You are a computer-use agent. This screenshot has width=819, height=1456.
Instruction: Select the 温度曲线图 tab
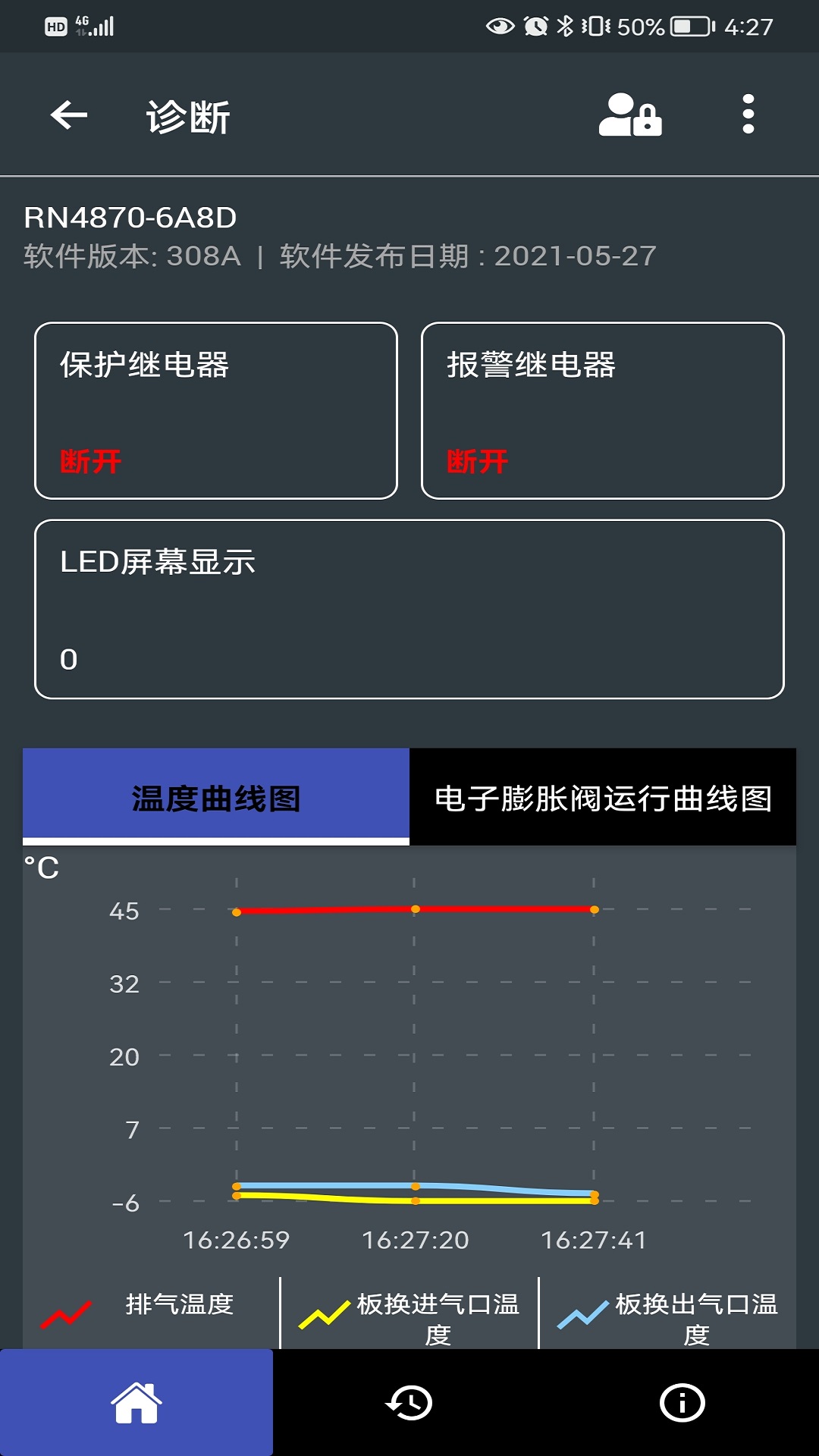pos(215,797)
